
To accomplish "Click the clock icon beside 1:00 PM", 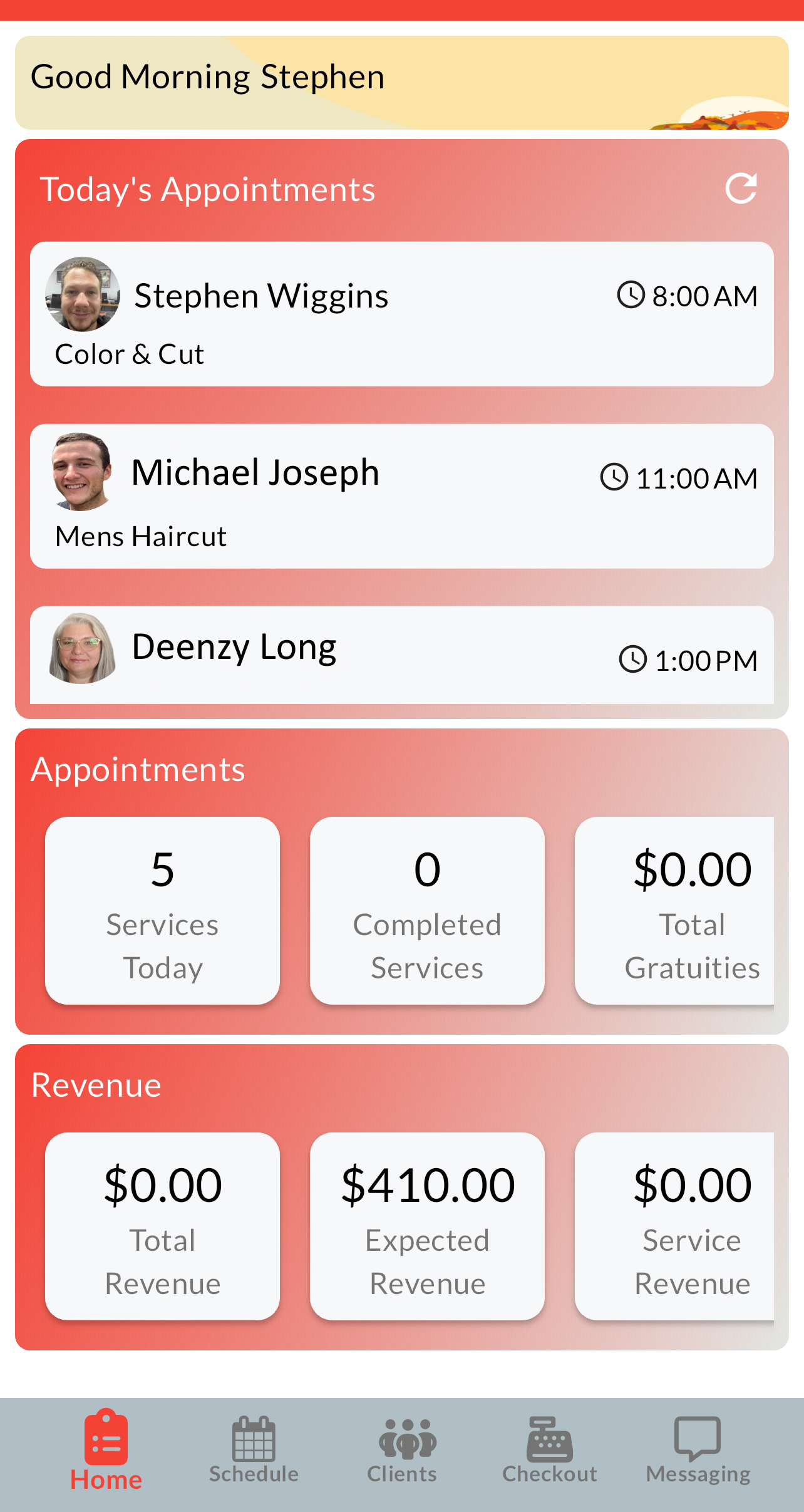I will tap(632, 660).
